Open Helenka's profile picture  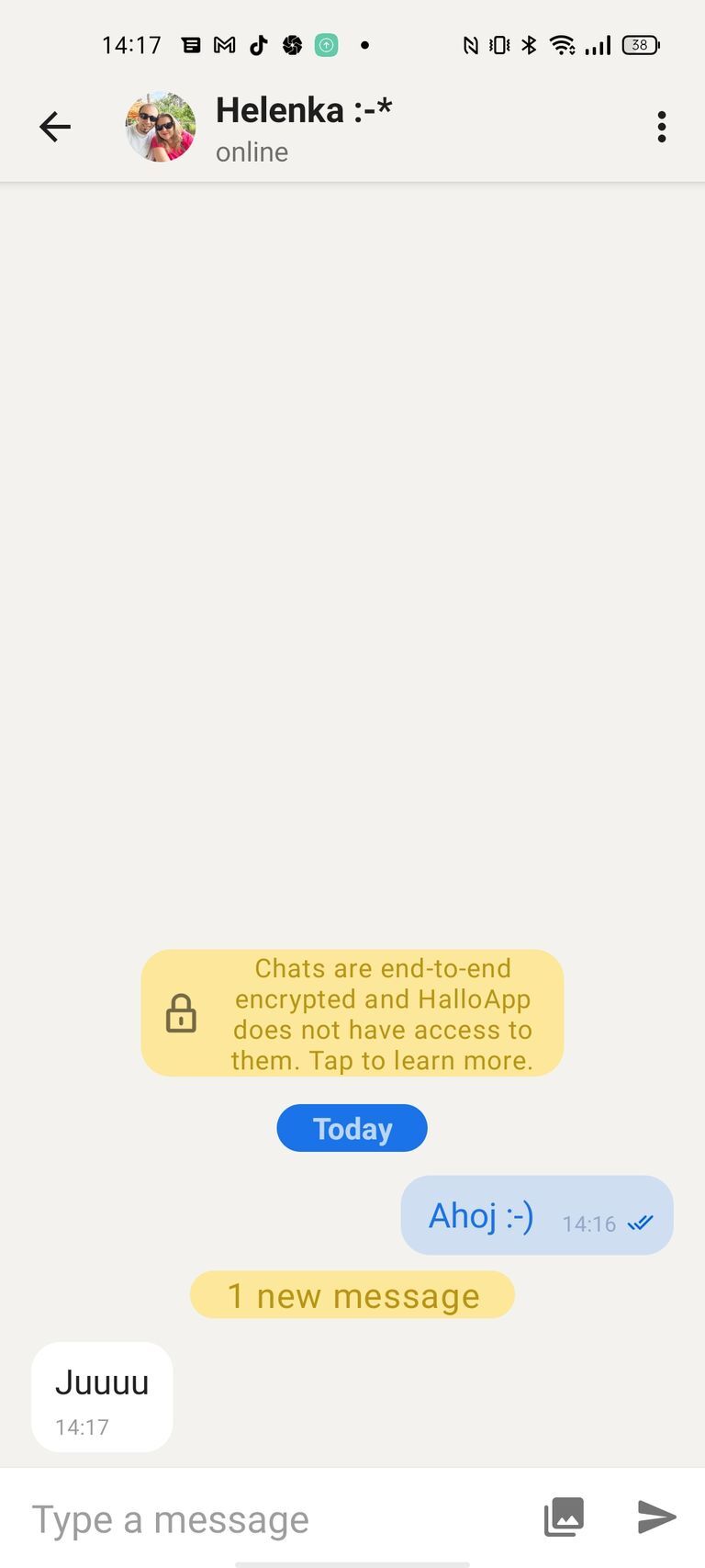click(x=161, y=127)
